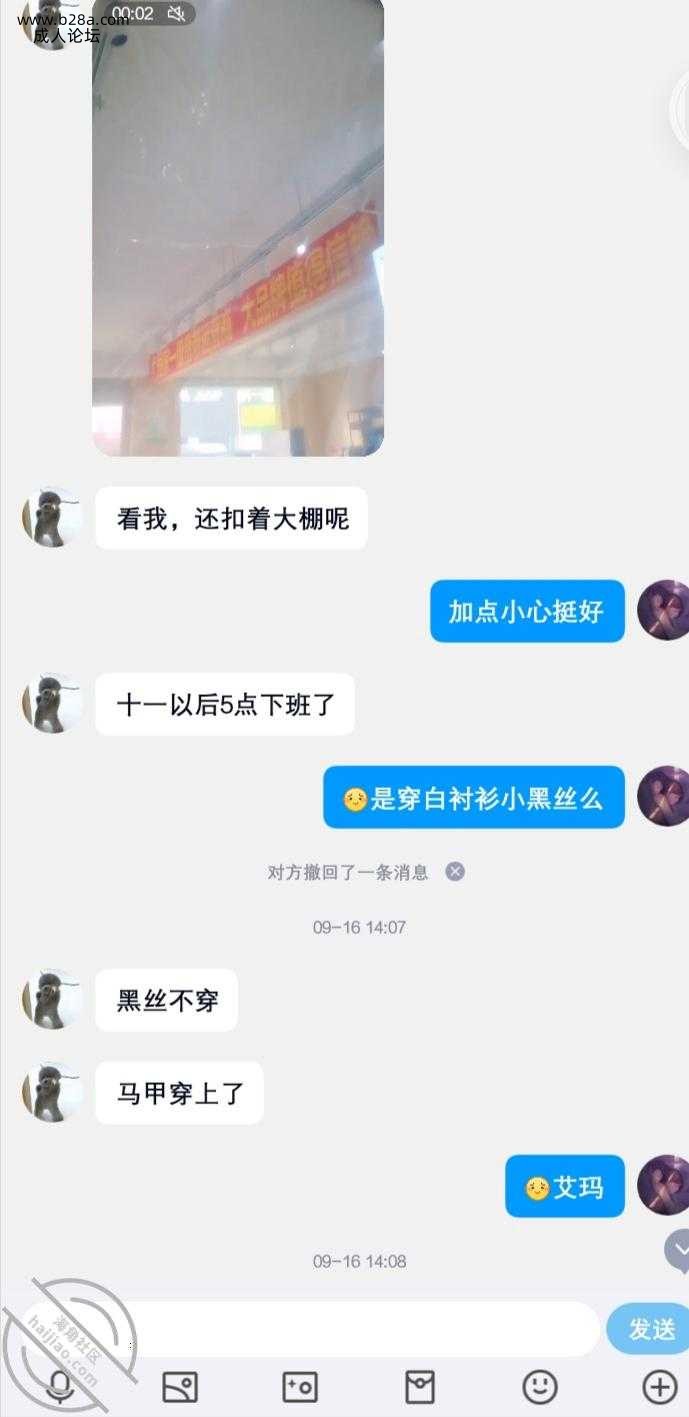
Task: Open sender avatar beside 黑丝不穿
Action: click(x=52, y=999)
